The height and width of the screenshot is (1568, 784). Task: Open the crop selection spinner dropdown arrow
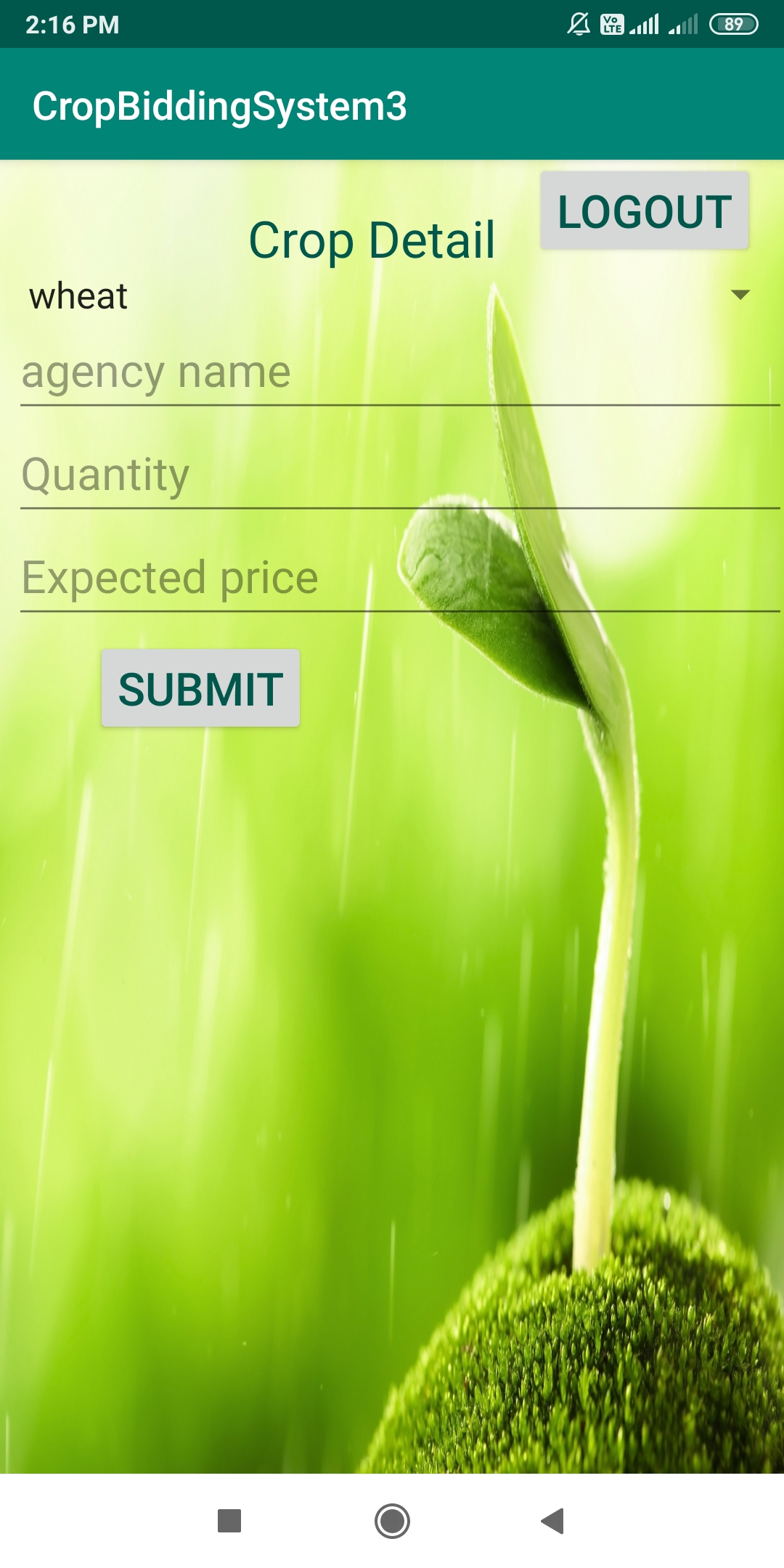coord(742,295)
